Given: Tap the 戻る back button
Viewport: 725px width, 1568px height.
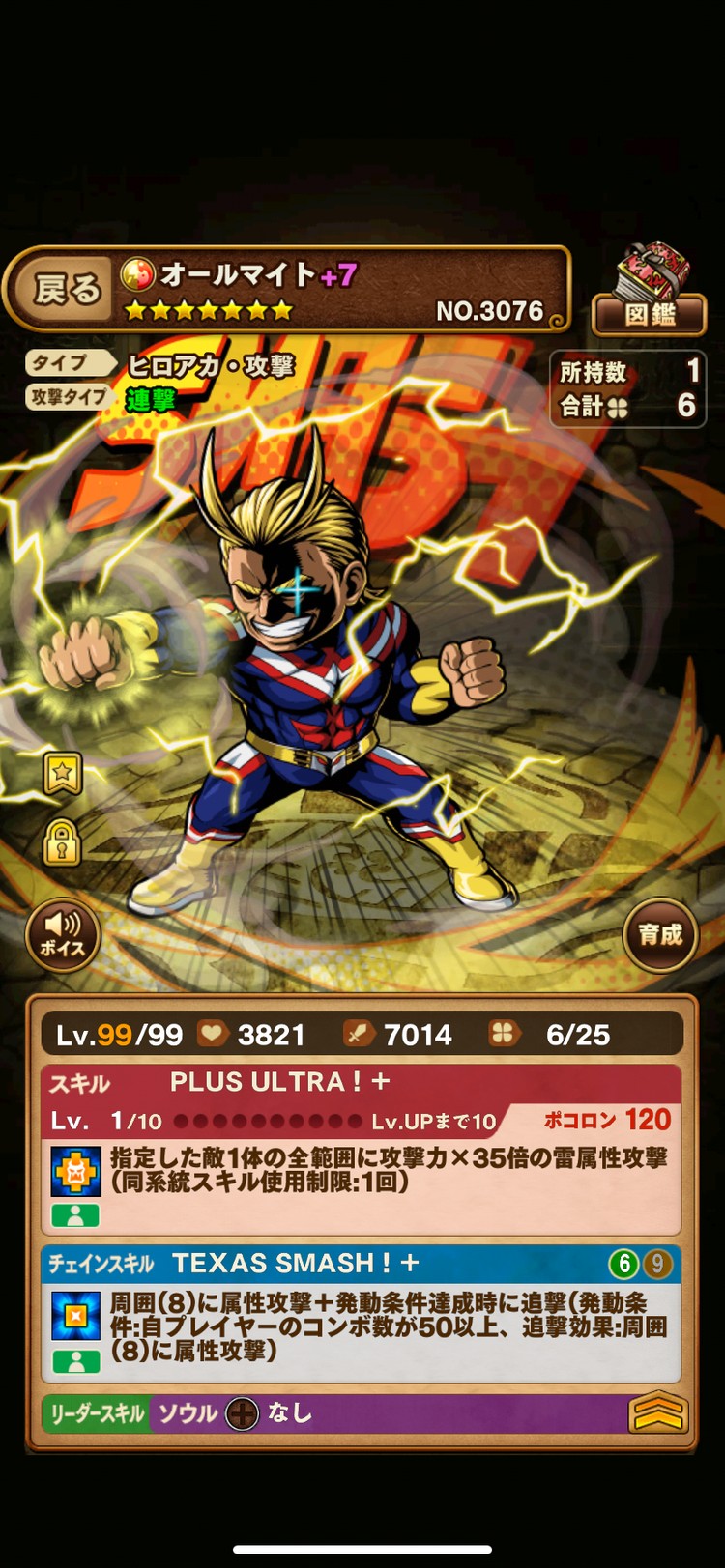Looking at the screenshot, I should tap(66, 289).
